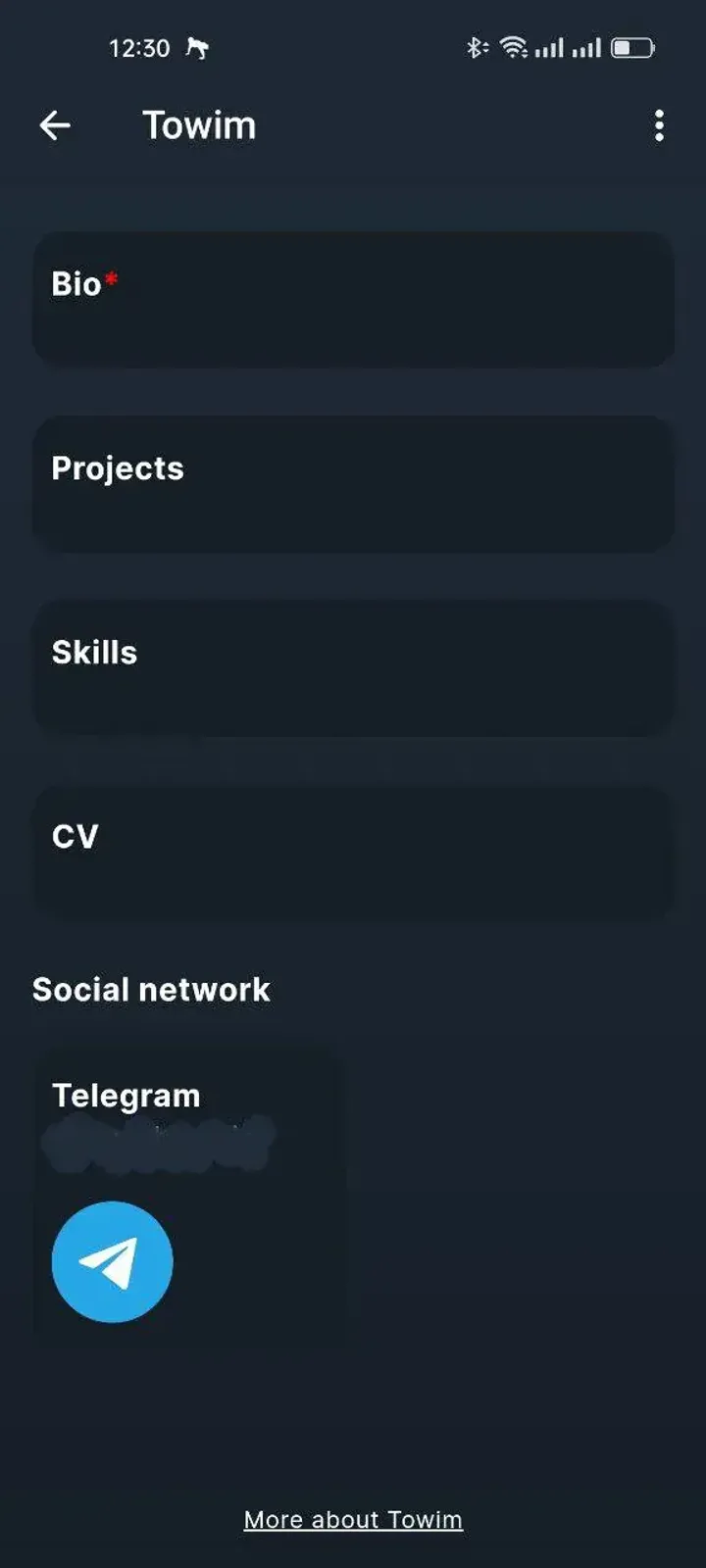Follow the More about Towim link
706x1568 pixels.
353,1520
